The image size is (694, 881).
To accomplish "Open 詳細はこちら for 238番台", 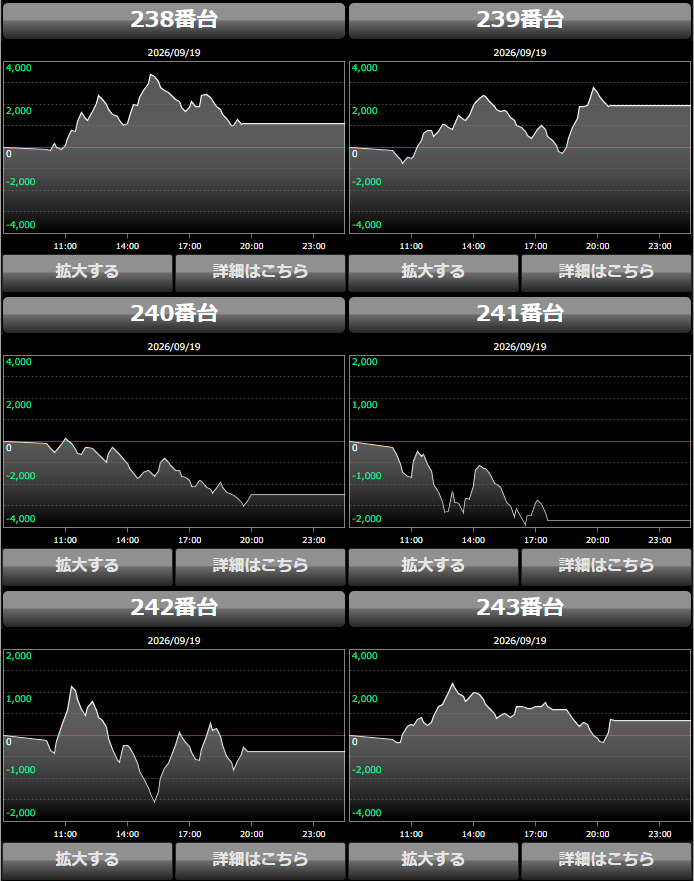I will [x=260, y=273].
